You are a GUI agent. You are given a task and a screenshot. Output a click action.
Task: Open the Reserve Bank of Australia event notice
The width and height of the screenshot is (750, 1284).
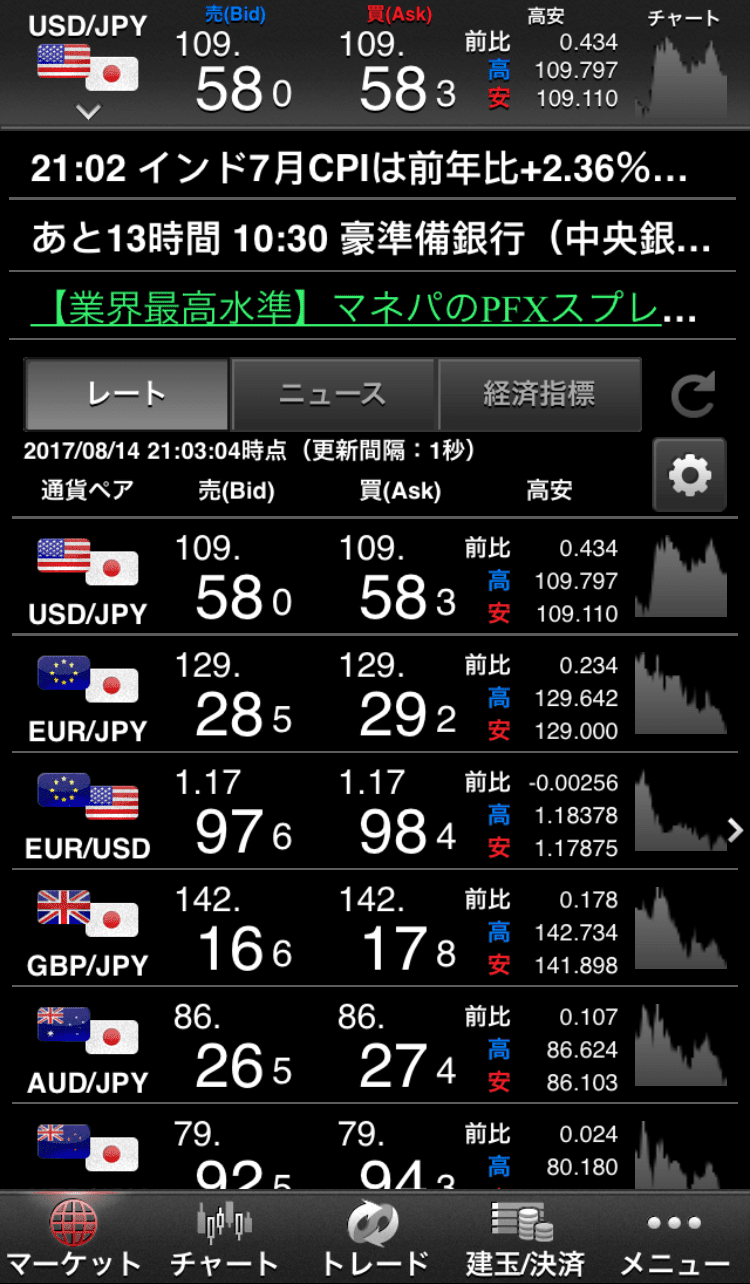(x=370, y=238)
